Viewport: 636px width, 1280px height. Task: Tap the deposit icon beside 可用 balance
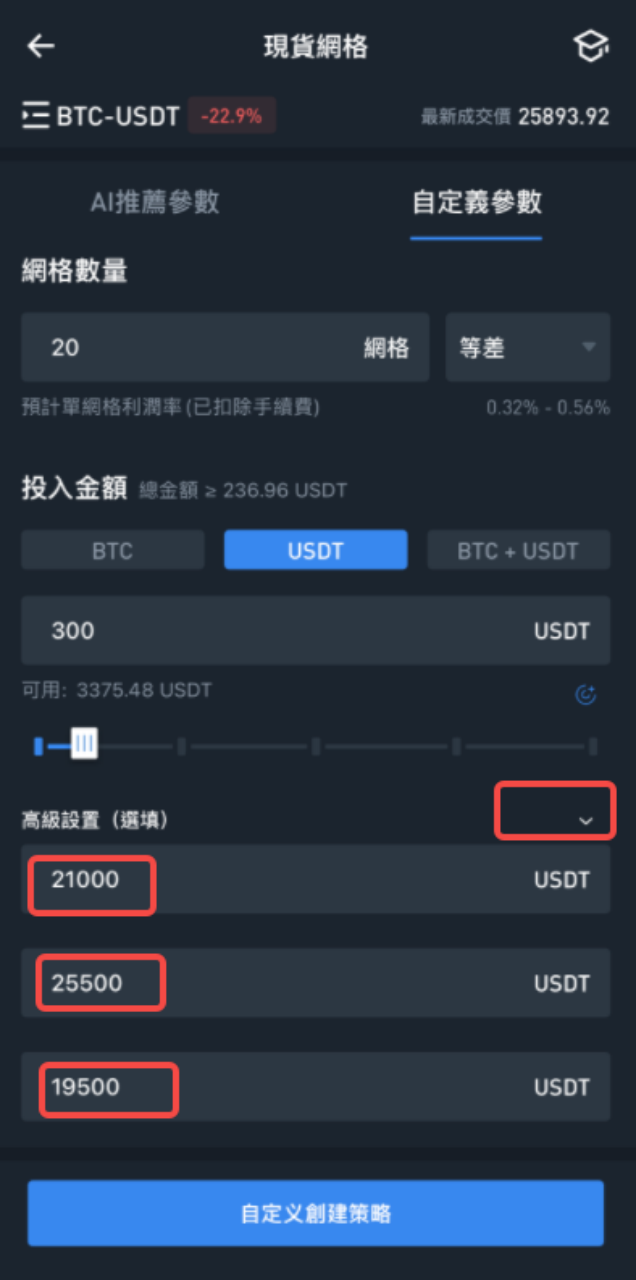coord(586,695)
